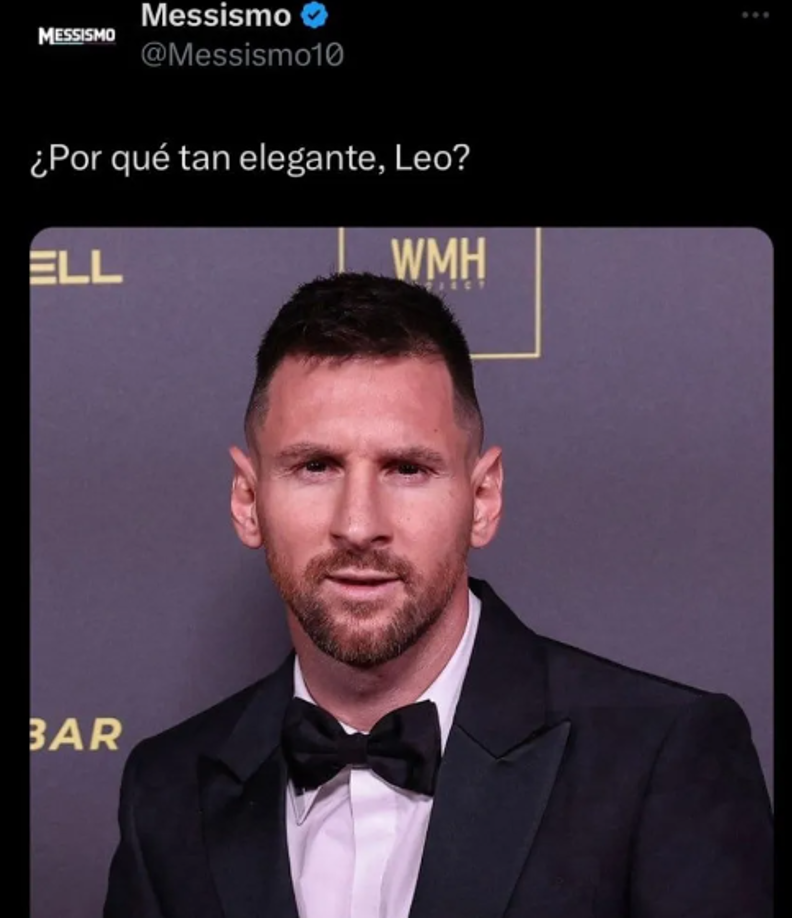Click the account's logo thumbnail image
The image size is (792, 918).
click(x=75, y=34)
